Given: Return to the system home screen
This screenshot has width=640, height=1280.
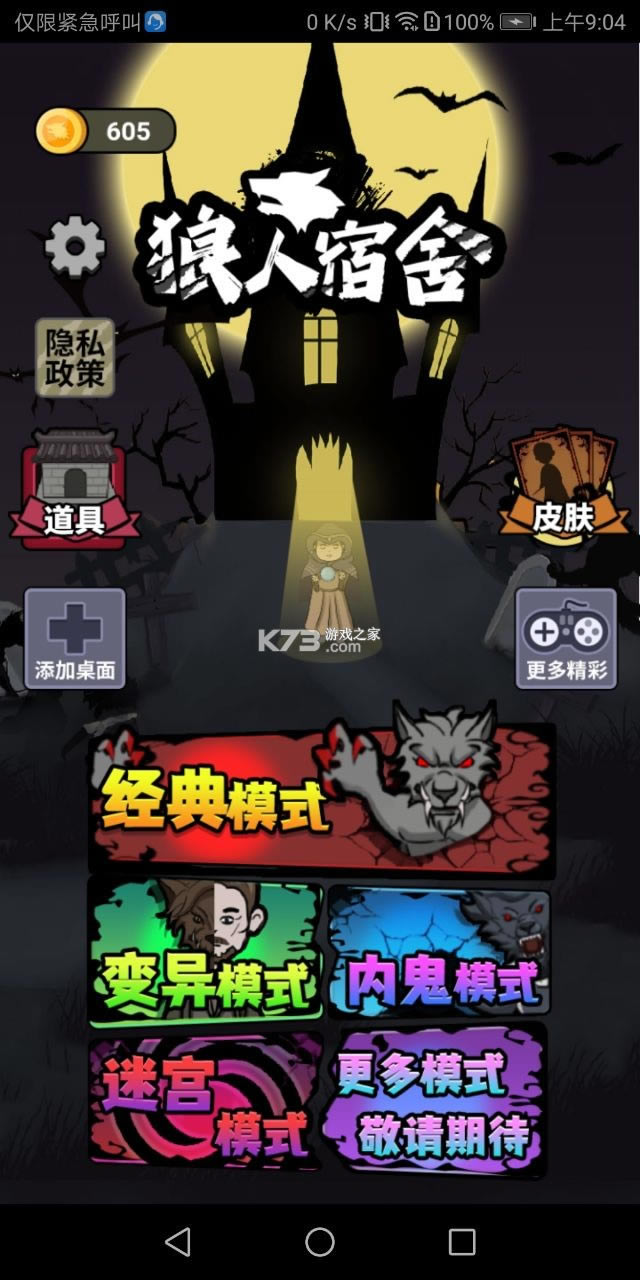Looking at the screenshot, I should pos(320,1242).
